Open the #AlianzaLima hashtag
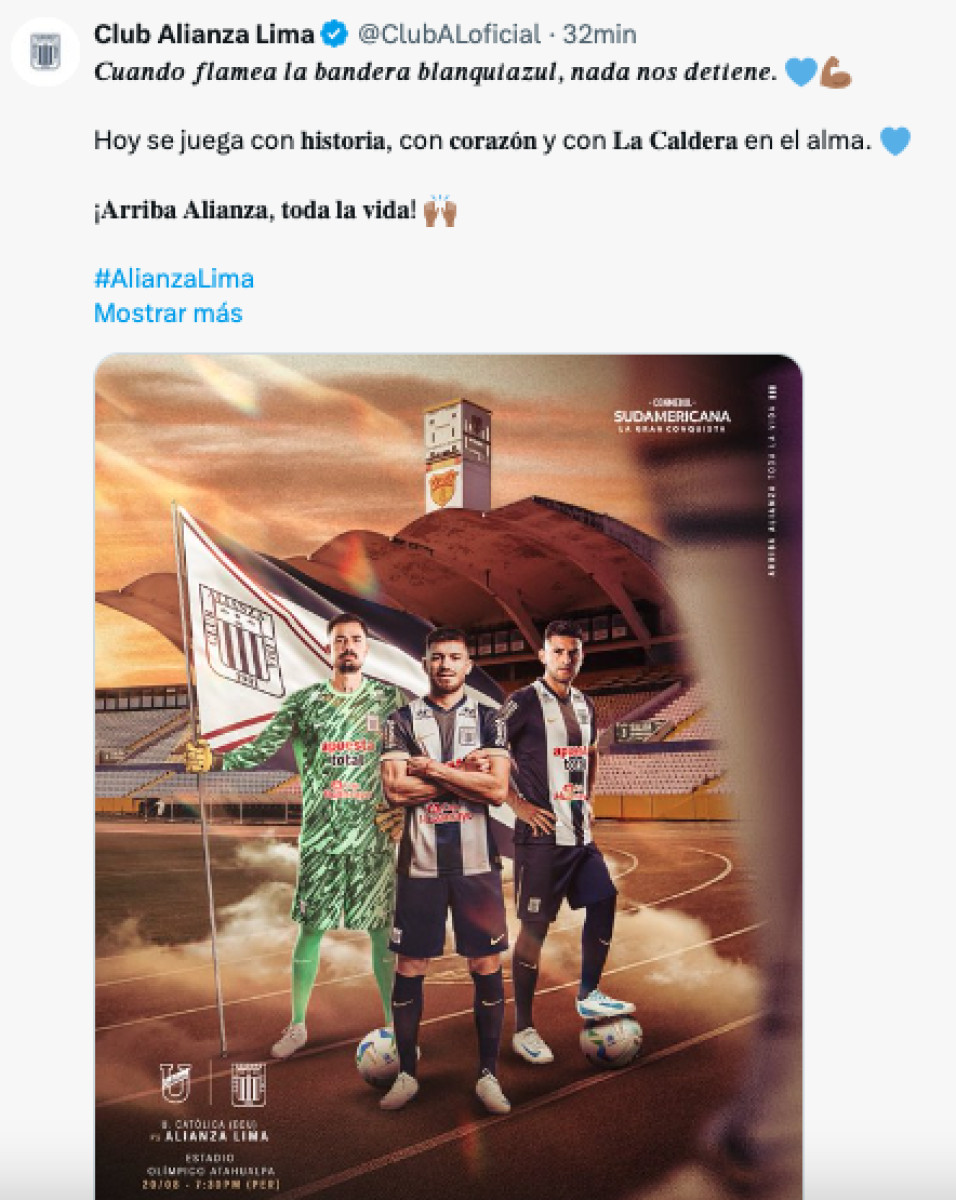 pos(174,278)
